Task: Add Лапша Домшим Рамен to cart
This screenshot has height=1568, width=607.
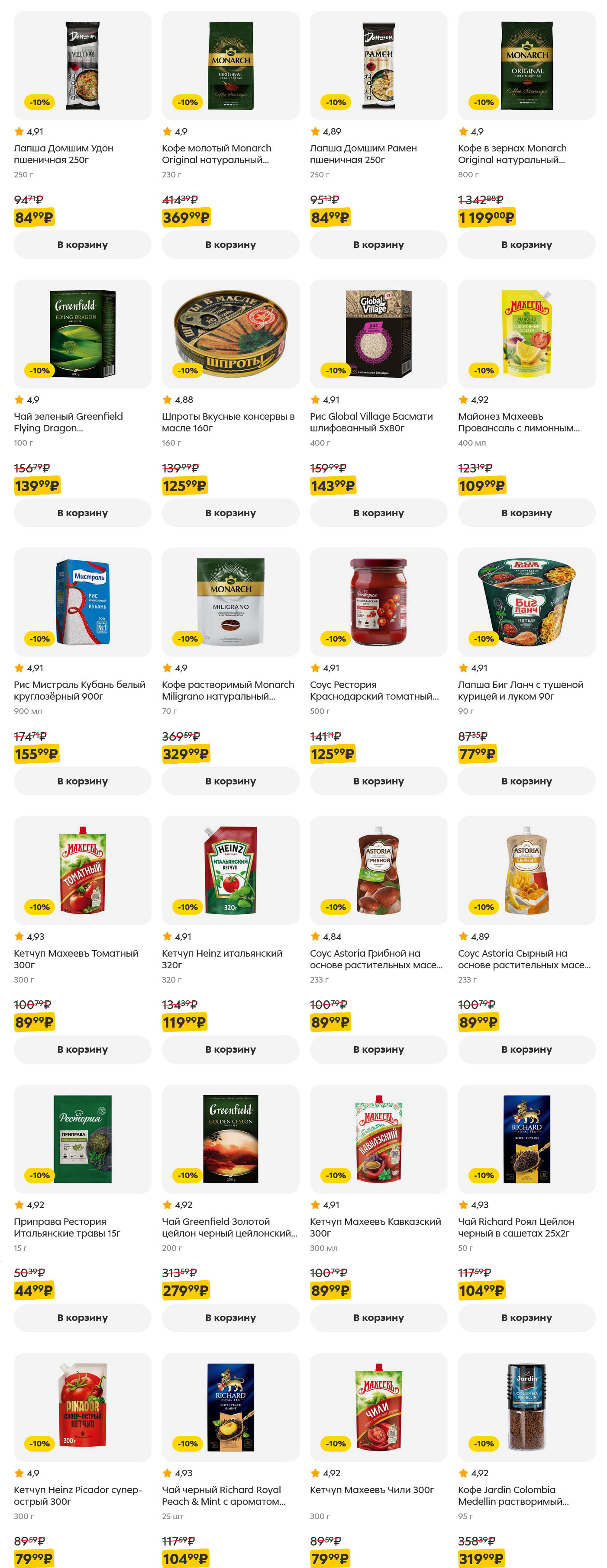Action: 378,244
